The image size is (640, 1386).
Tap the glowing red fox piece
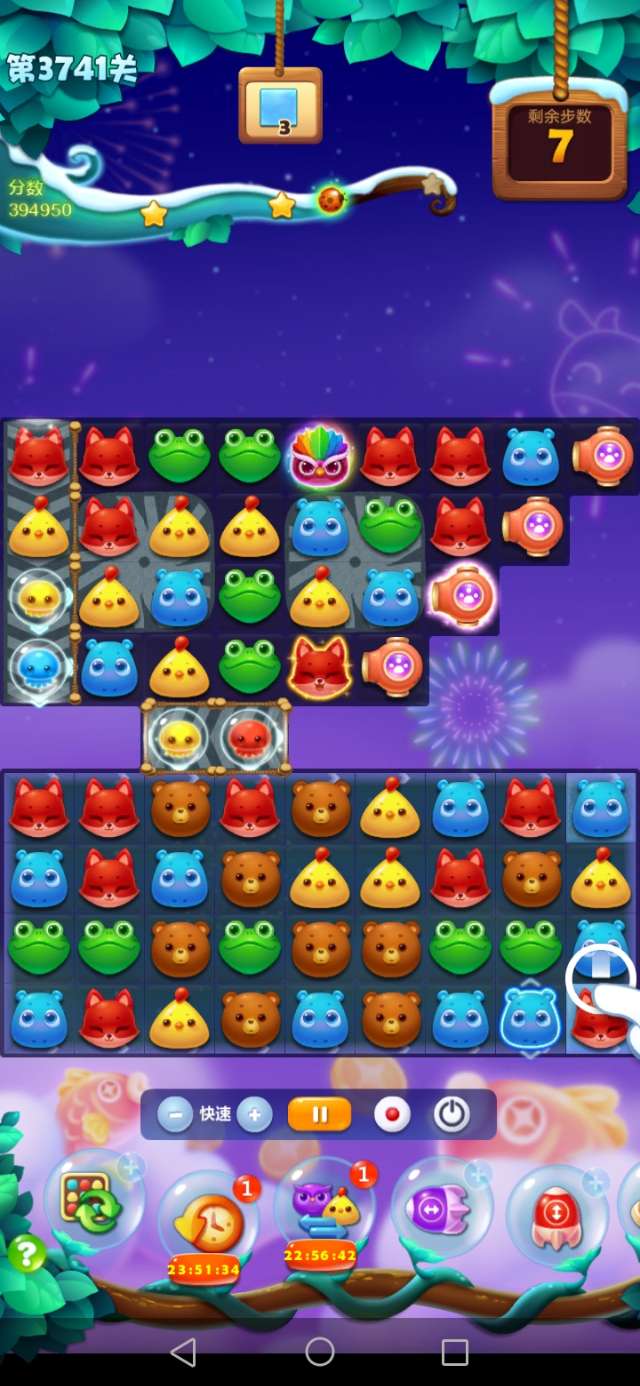[319, 667]
